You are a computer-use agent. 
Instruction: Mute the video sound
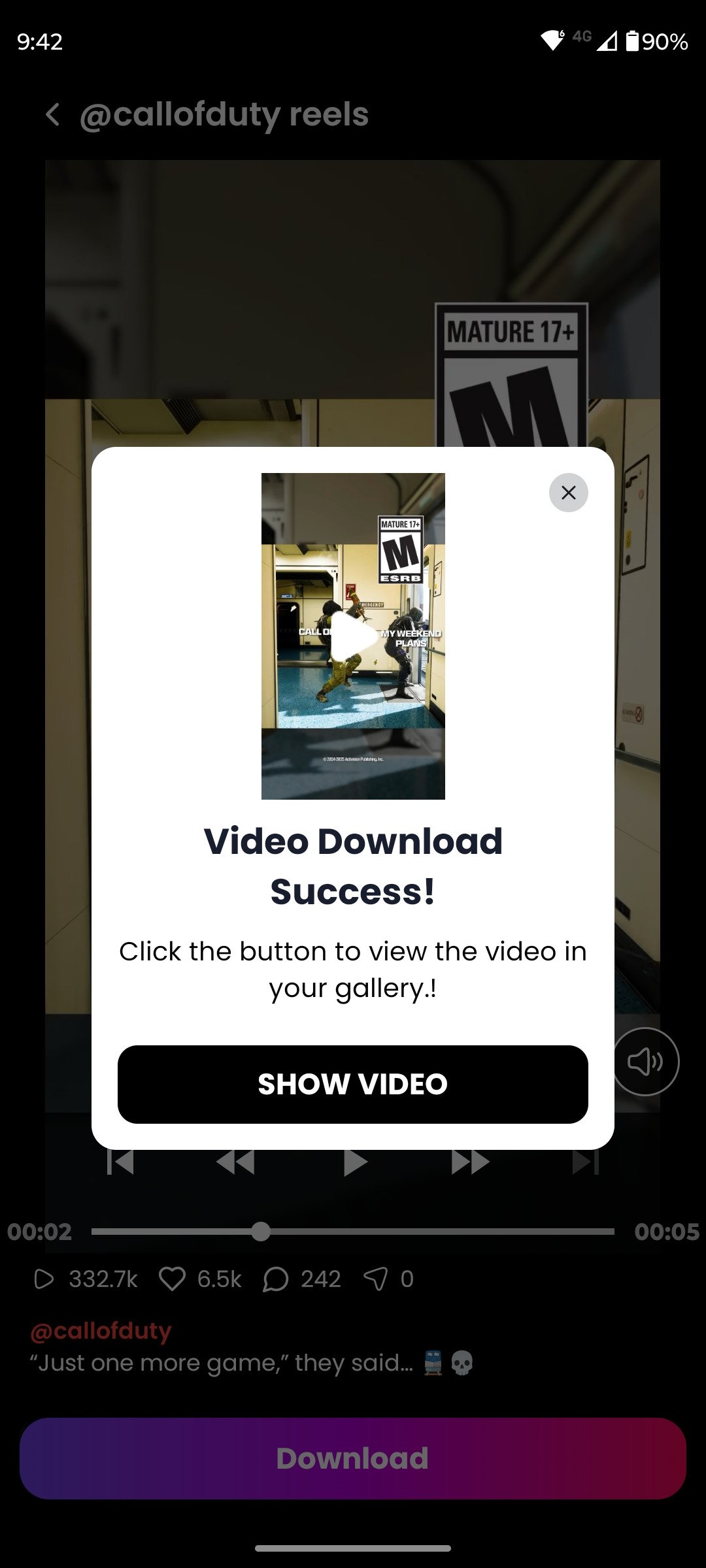(x=645, y=1062)
